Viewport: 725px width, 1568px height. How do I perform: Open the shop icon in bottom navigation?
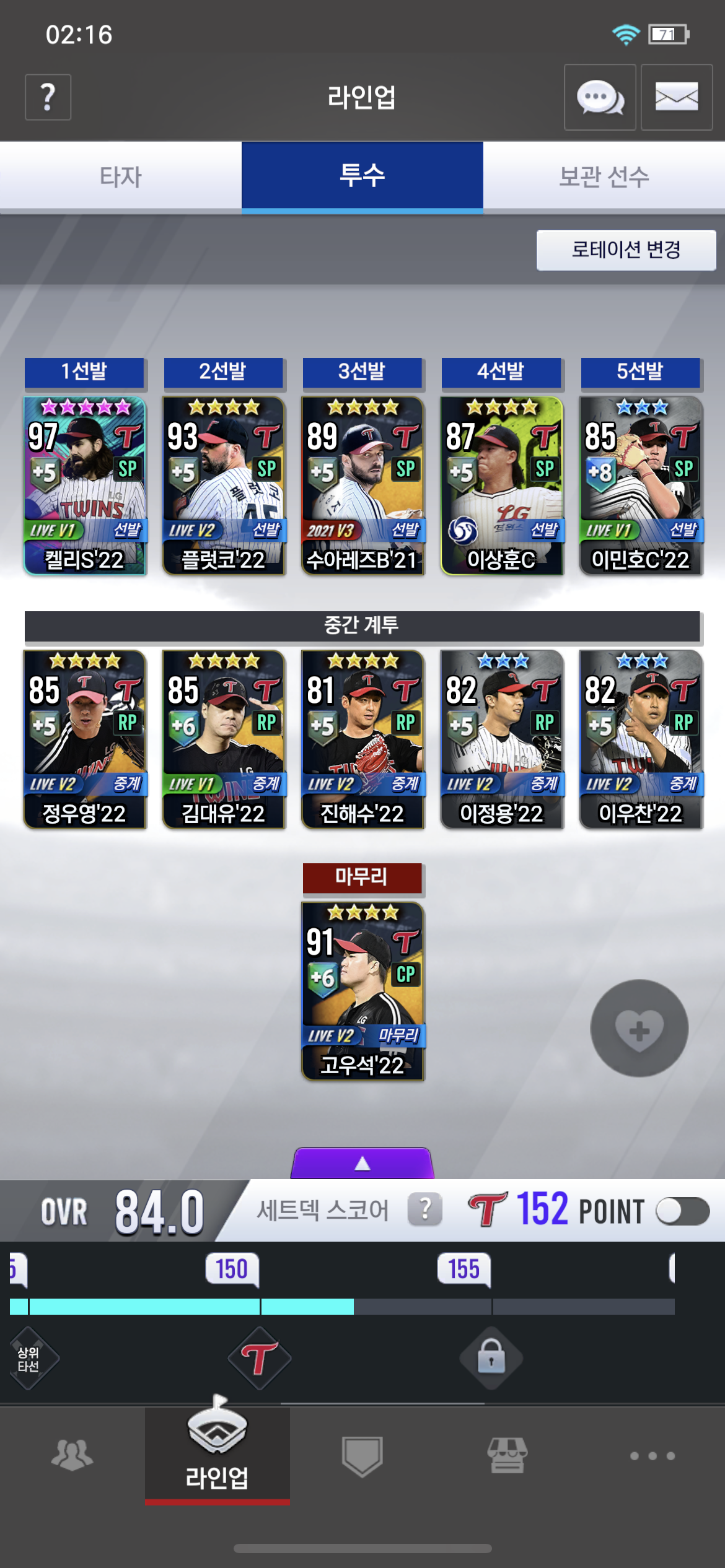click(507, 1455)
